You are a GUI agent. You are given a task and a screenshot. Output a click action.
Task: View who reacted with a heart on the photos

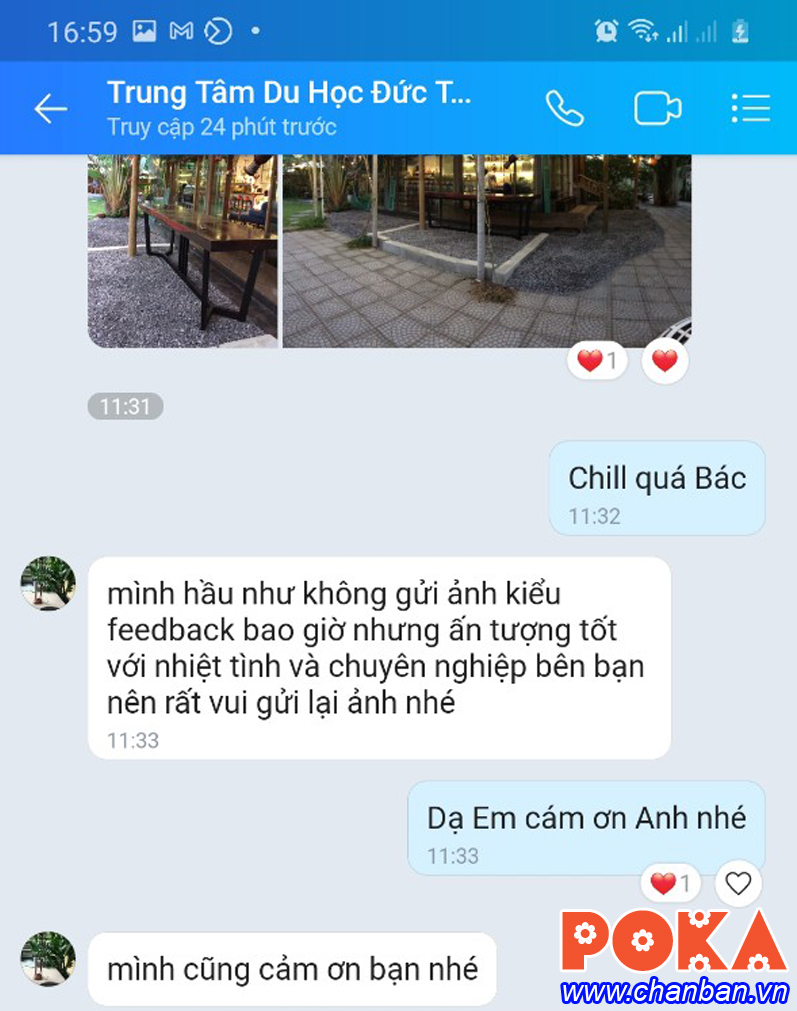click(597, 361)
